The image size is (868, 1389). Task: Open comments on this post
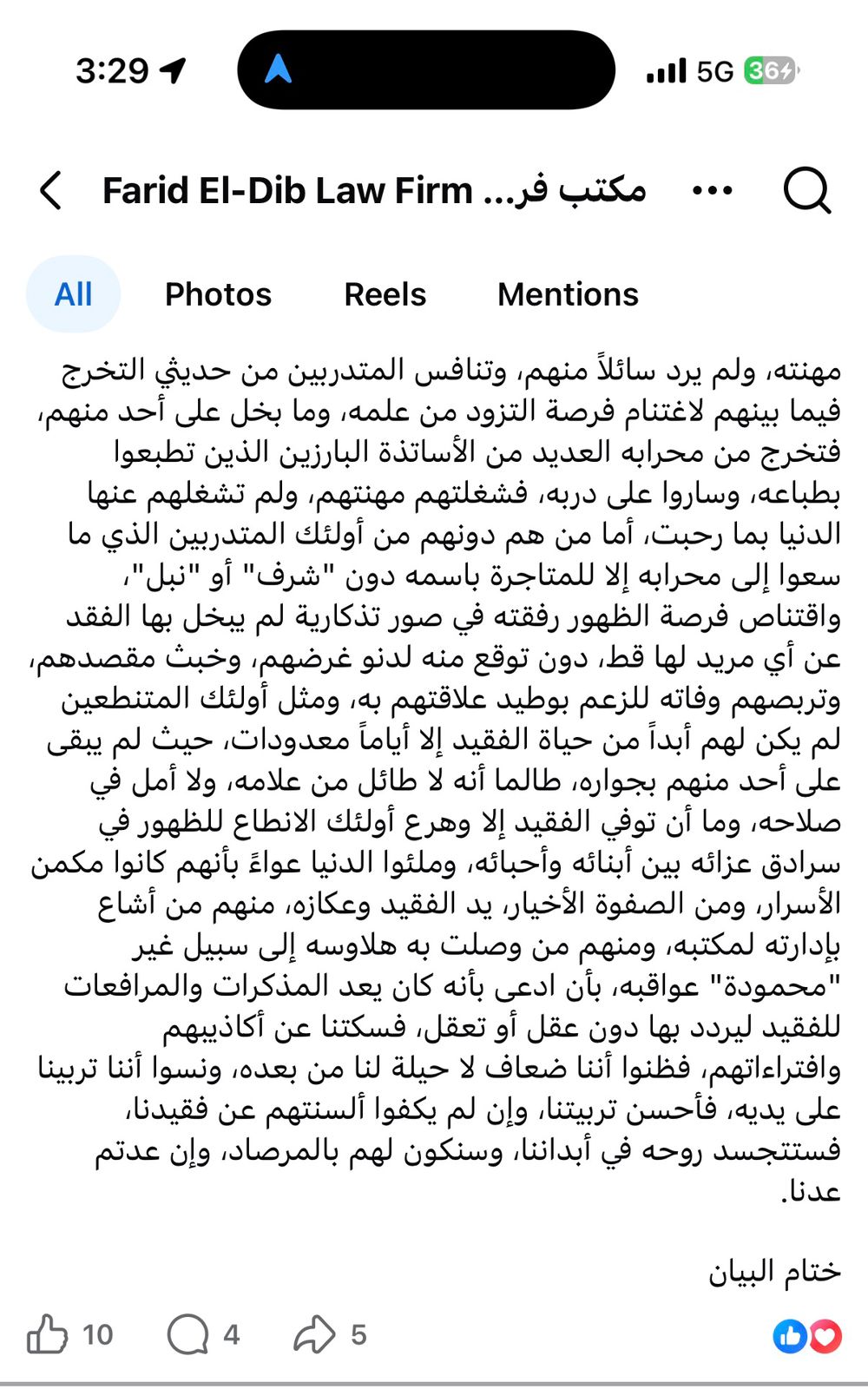(x=188, y=1334)
